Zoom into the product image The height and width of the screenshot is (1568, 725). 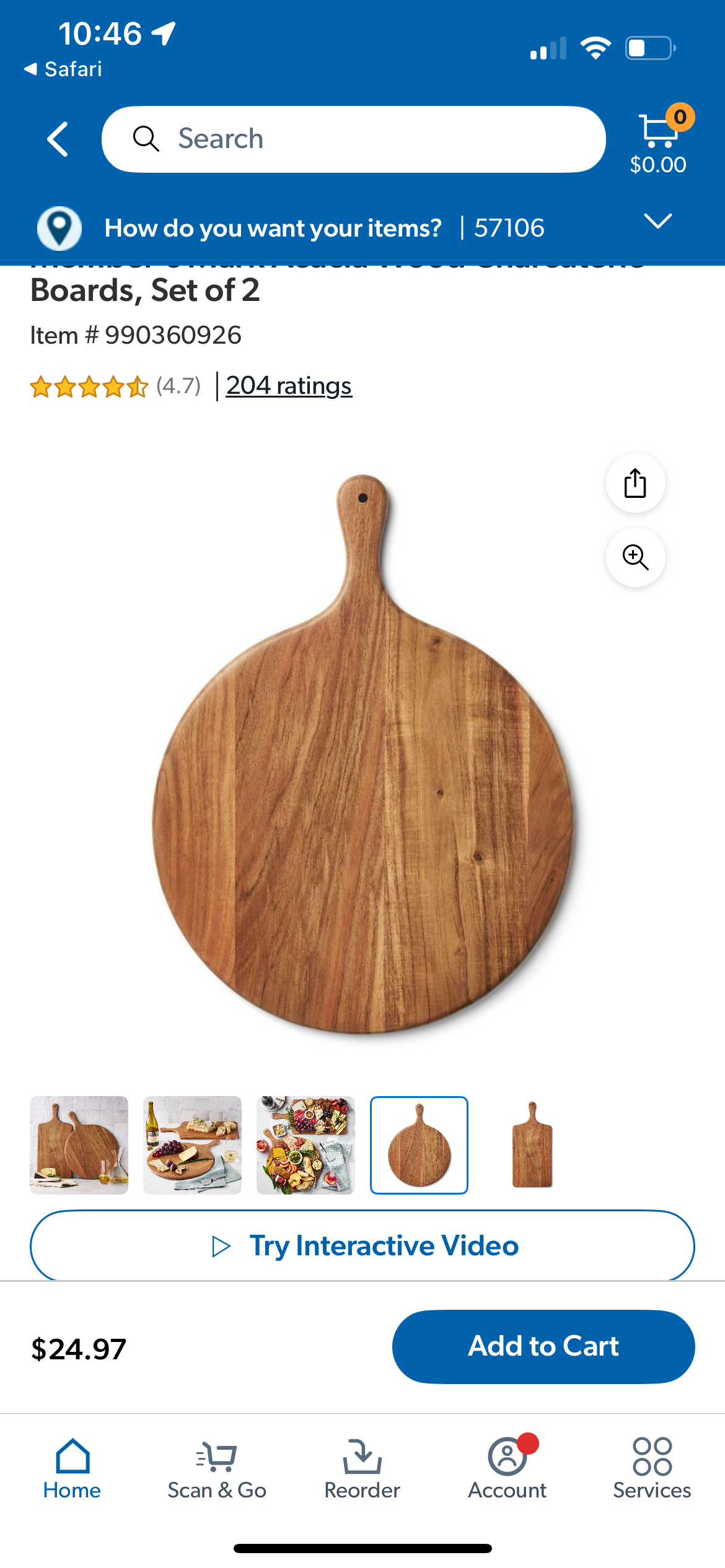coord(635,557)
